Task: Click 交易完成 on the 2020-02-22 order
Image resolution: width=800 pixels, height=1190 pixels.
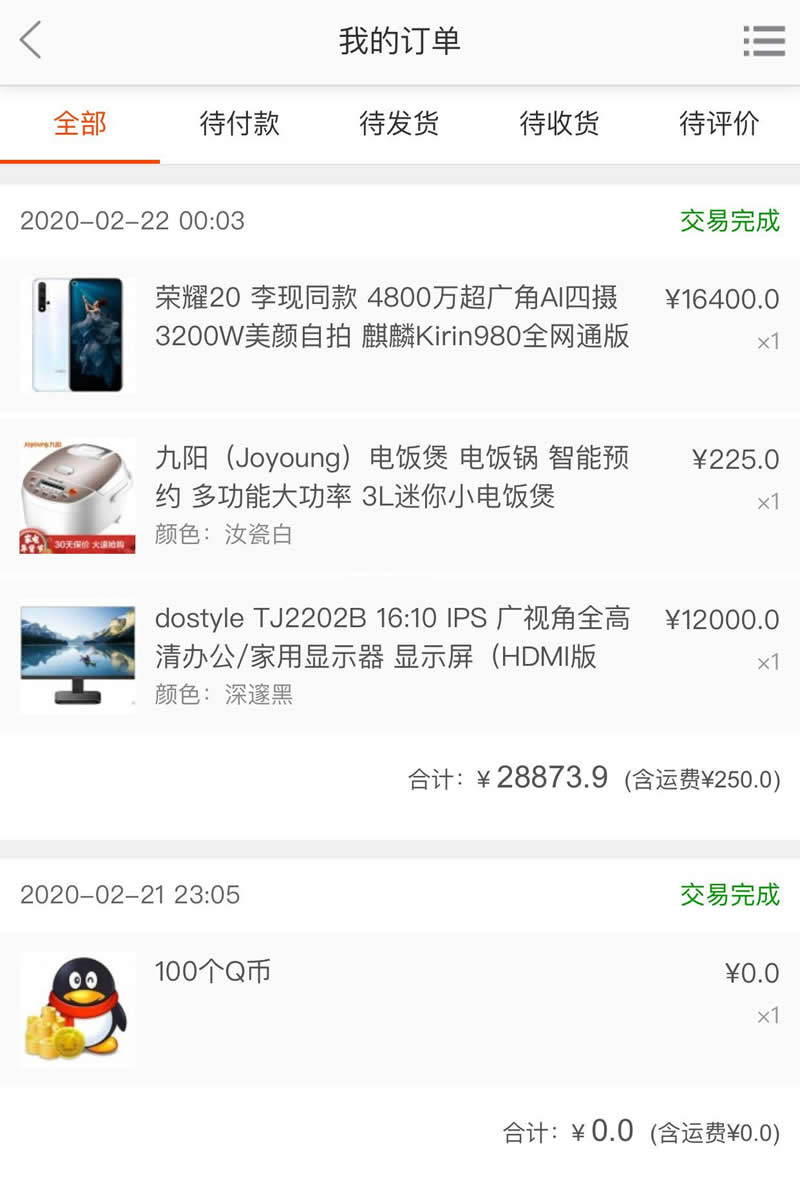Action: point(731,221)
